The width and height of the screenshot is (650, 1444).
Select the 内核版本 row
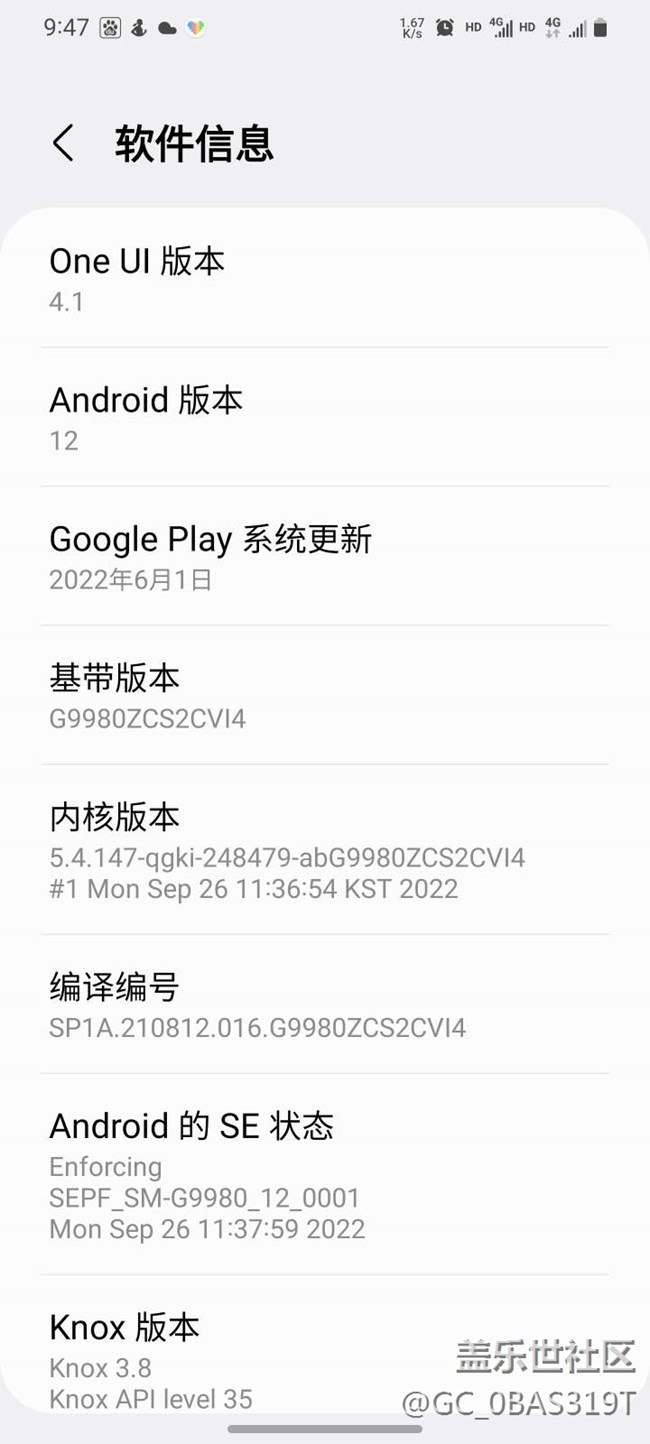(x=325, y=850)
